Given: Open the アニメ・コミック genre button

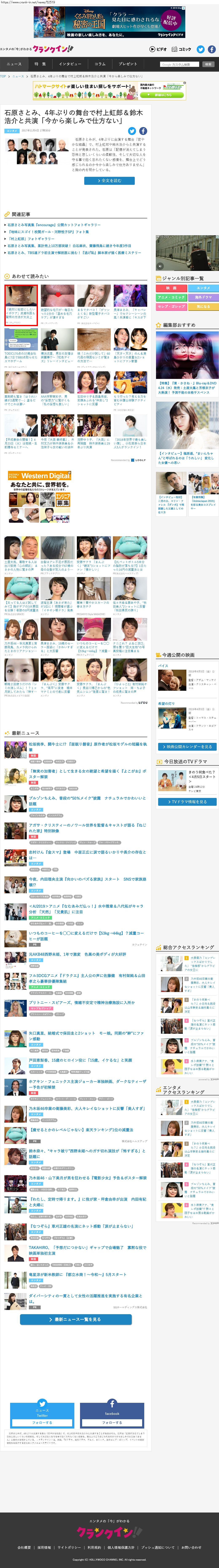Looking at the screenshot, I should [171, 297].
